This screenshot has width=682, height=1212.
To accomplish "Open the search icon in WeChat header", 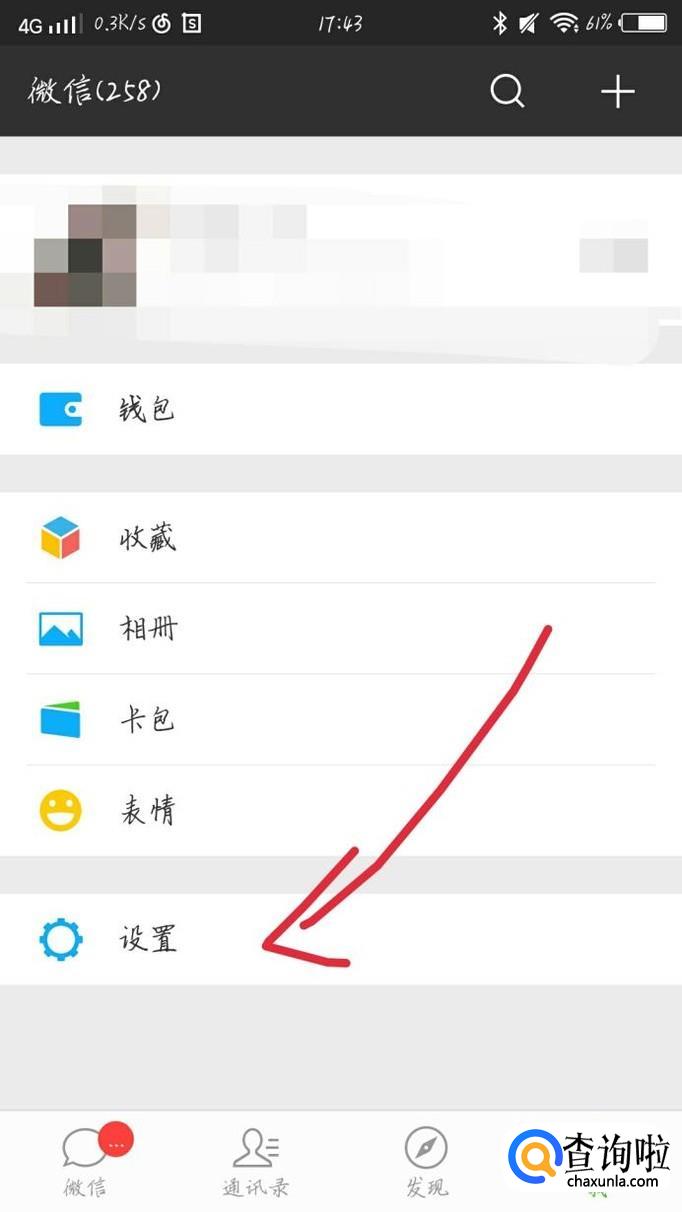I will [x=507, y=92].
